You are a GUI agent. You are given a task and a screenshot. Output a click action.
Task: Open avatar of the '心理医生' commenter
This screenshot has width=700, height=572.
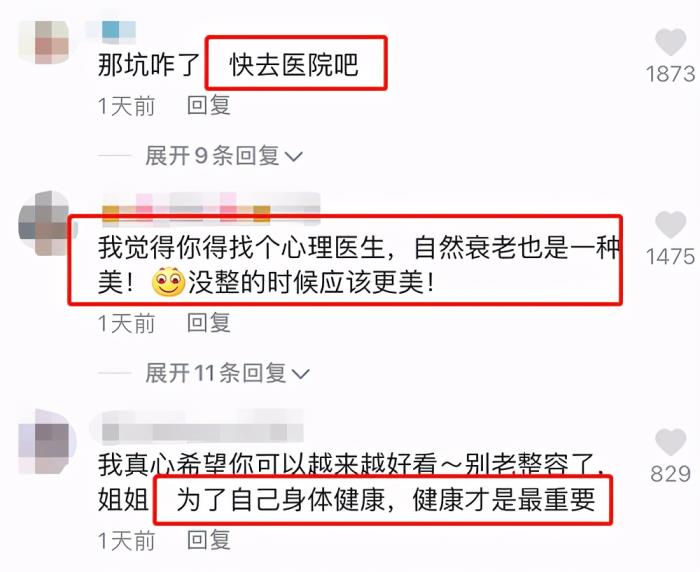pyautogui.click(x=47, y=220)
